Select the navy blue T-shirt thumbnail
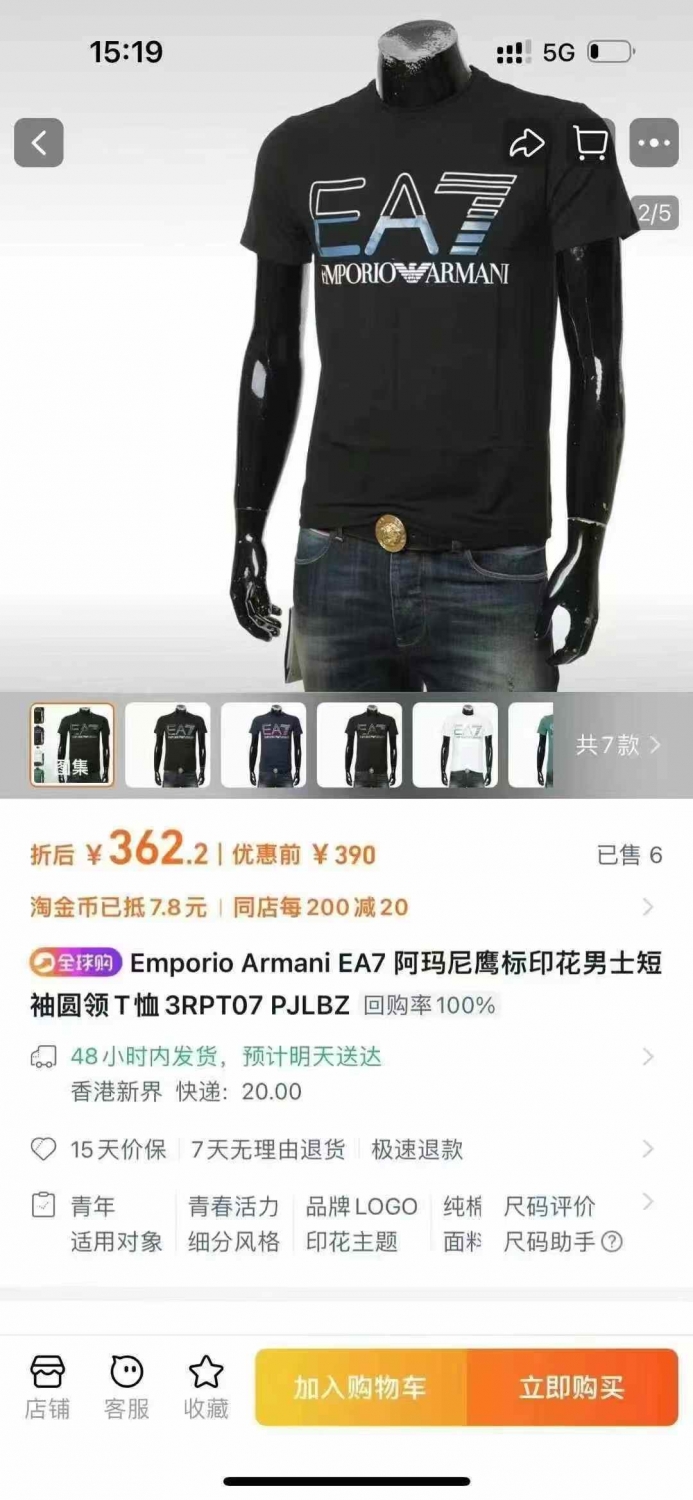 pyautogui.click(x=263, y=745)
